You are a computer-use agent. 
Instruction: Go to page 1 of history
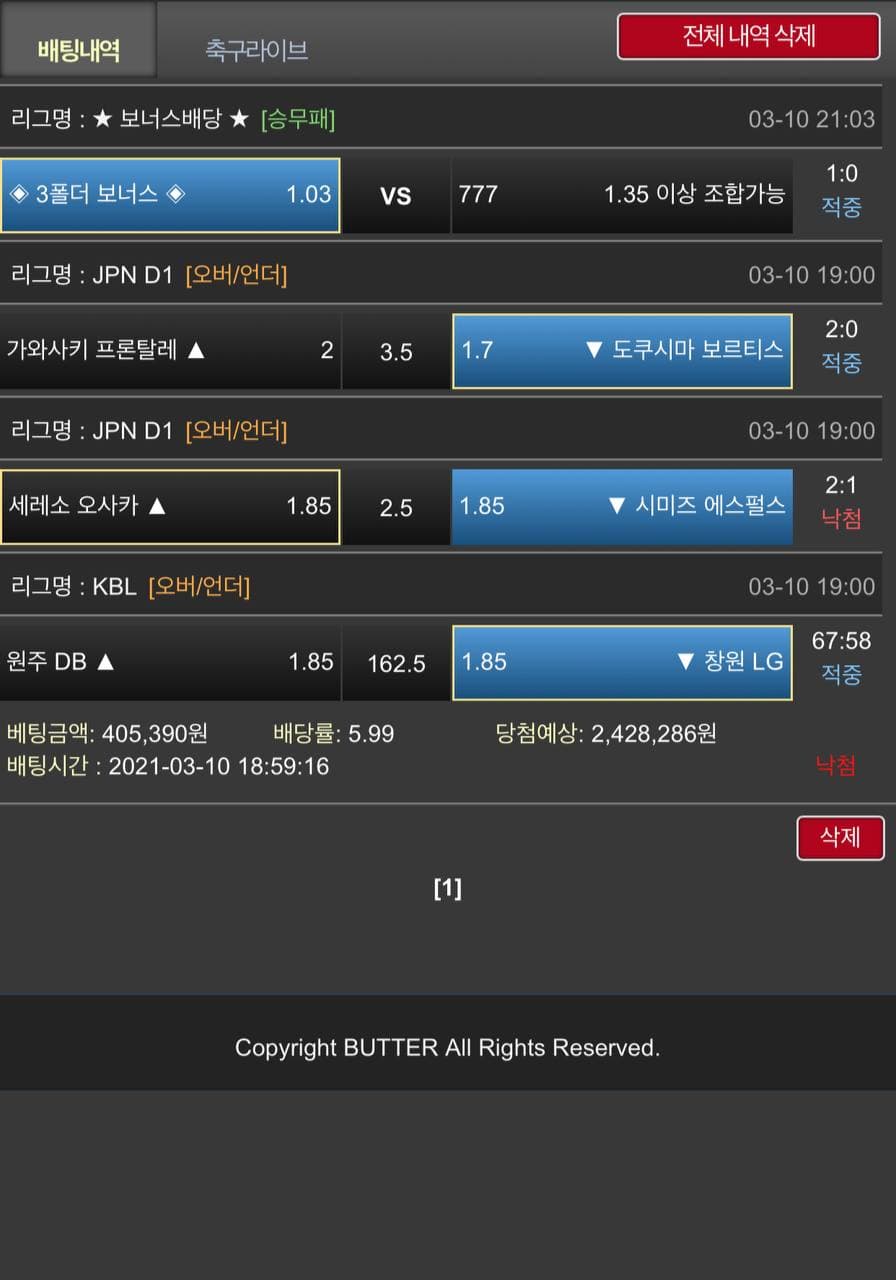447,888
